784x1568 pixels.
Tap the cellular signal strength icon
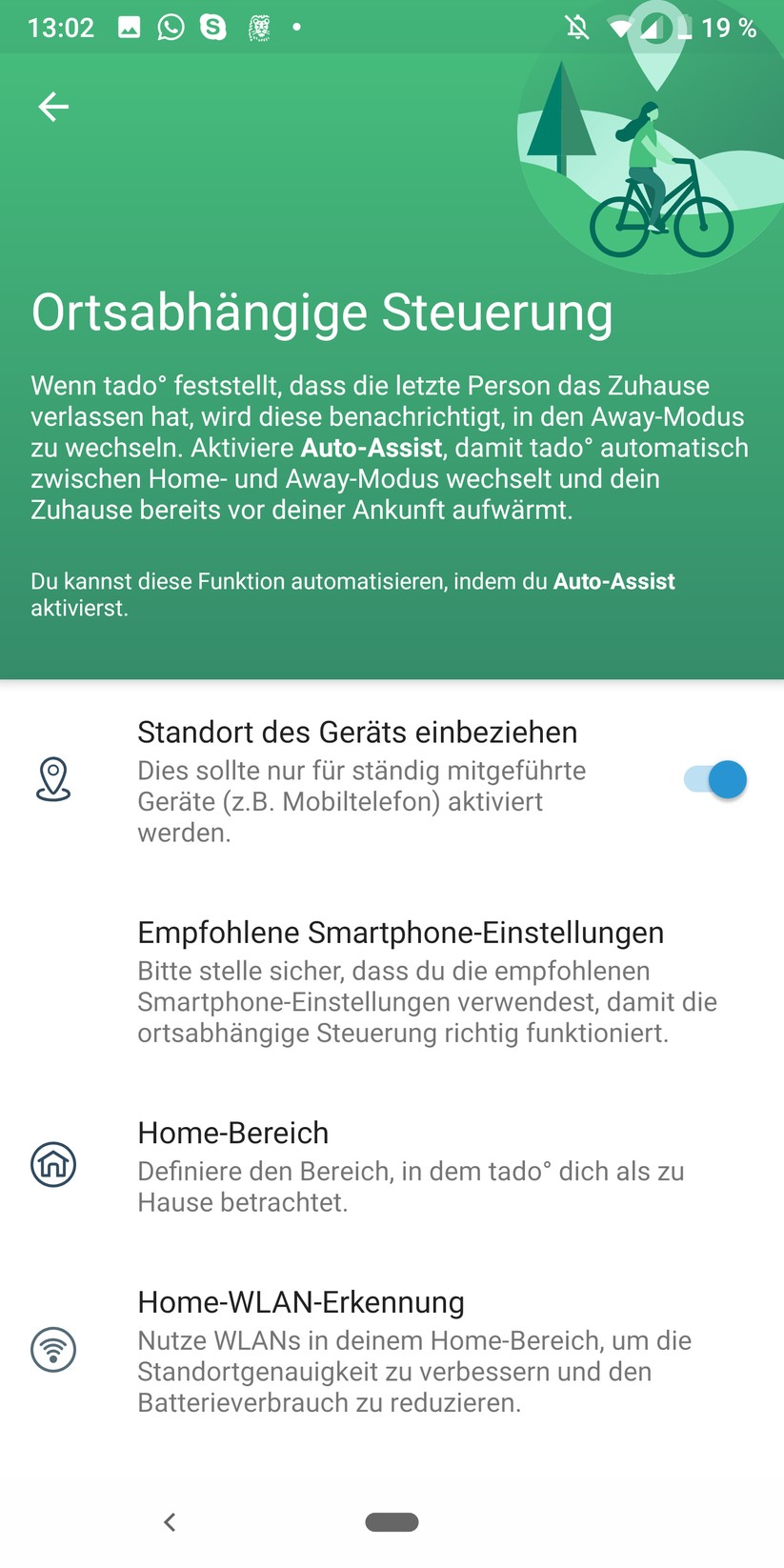pos(653,27)
